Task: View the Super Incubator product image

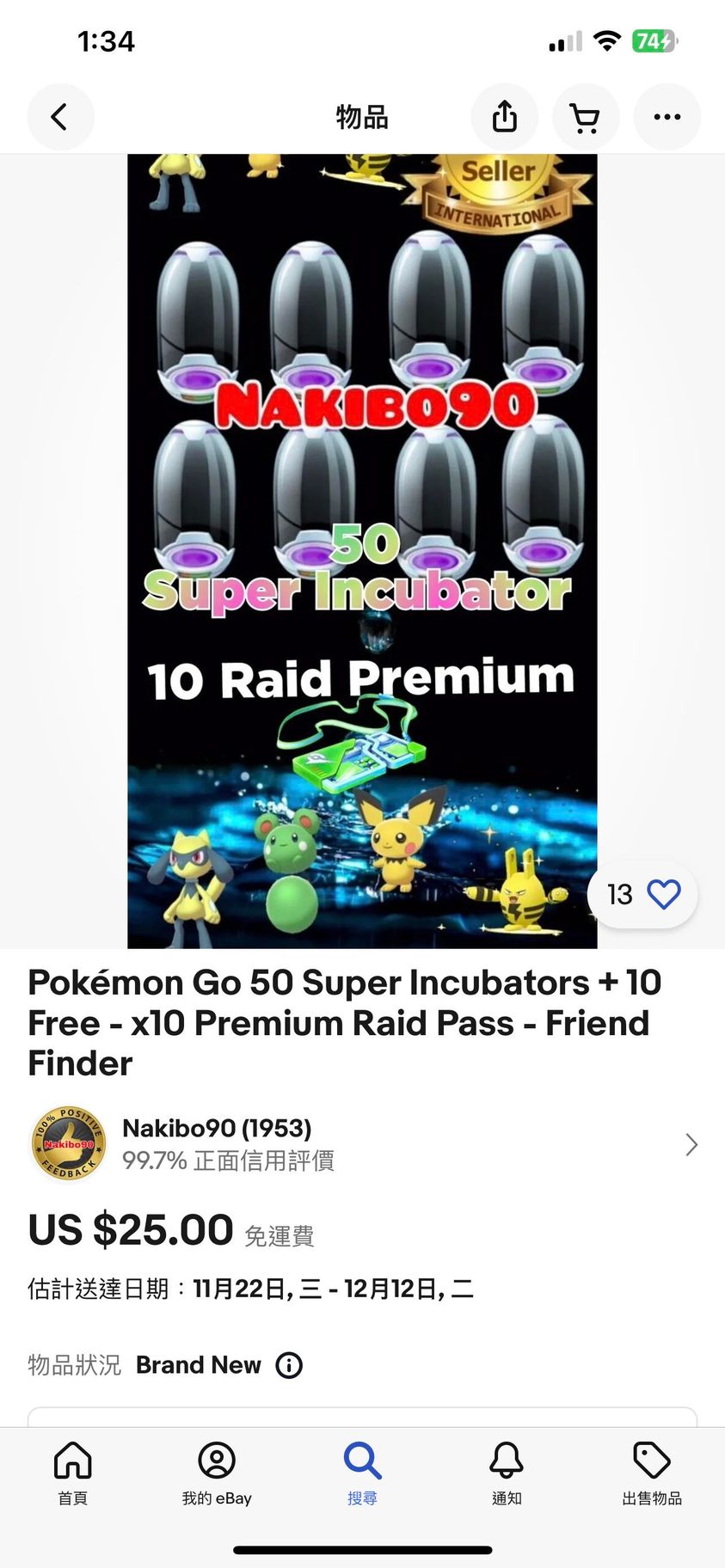Action: click(362, 550)
